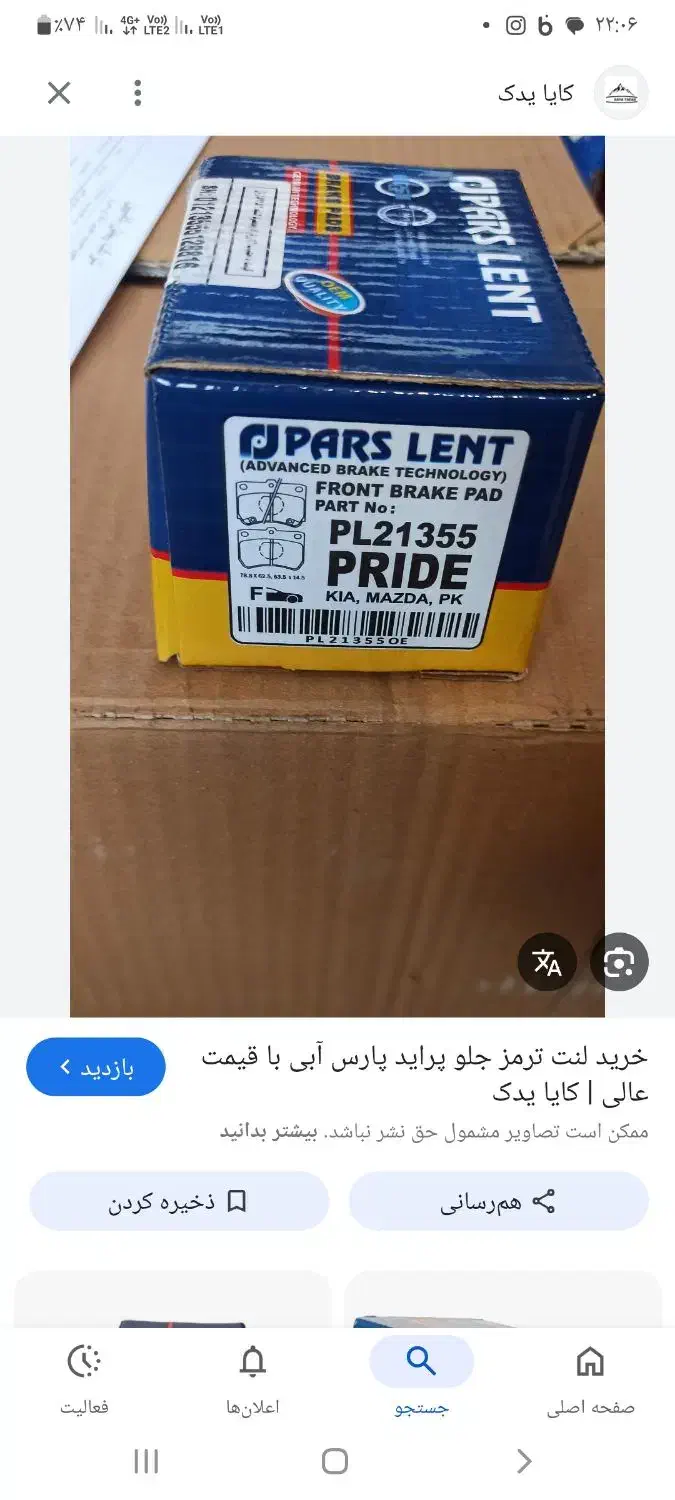Share the image via هم‌رسانی
This screenshot has width=675, height=1500.
click(498, 1201)
